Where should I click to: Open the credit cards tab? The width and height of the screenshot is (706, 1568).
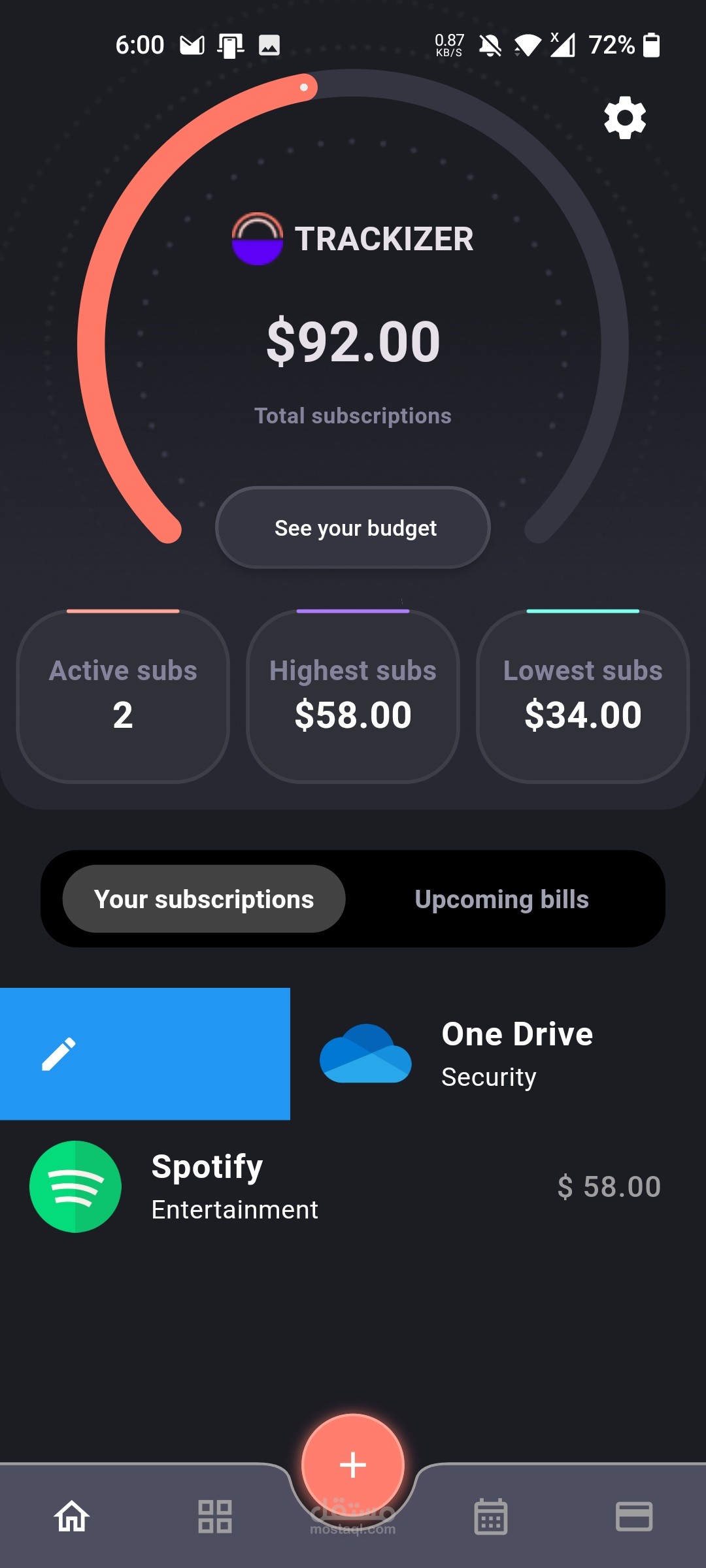634,1516
